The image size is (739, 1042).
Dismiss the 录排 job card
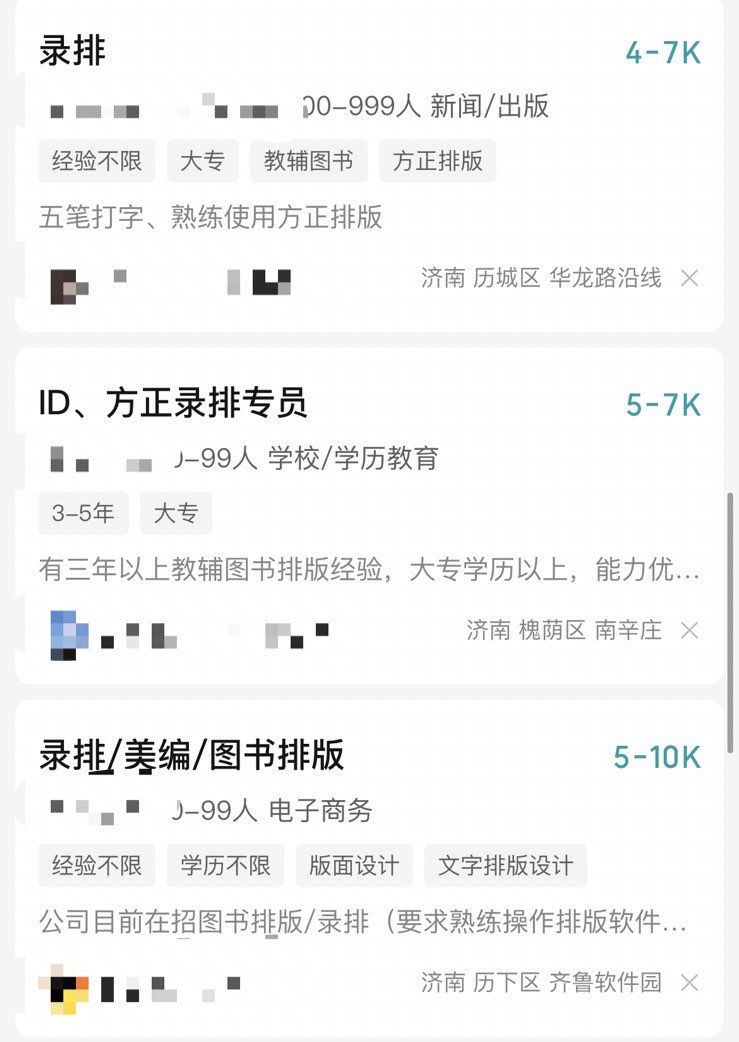pyautogui.click(x=689, y=278)
